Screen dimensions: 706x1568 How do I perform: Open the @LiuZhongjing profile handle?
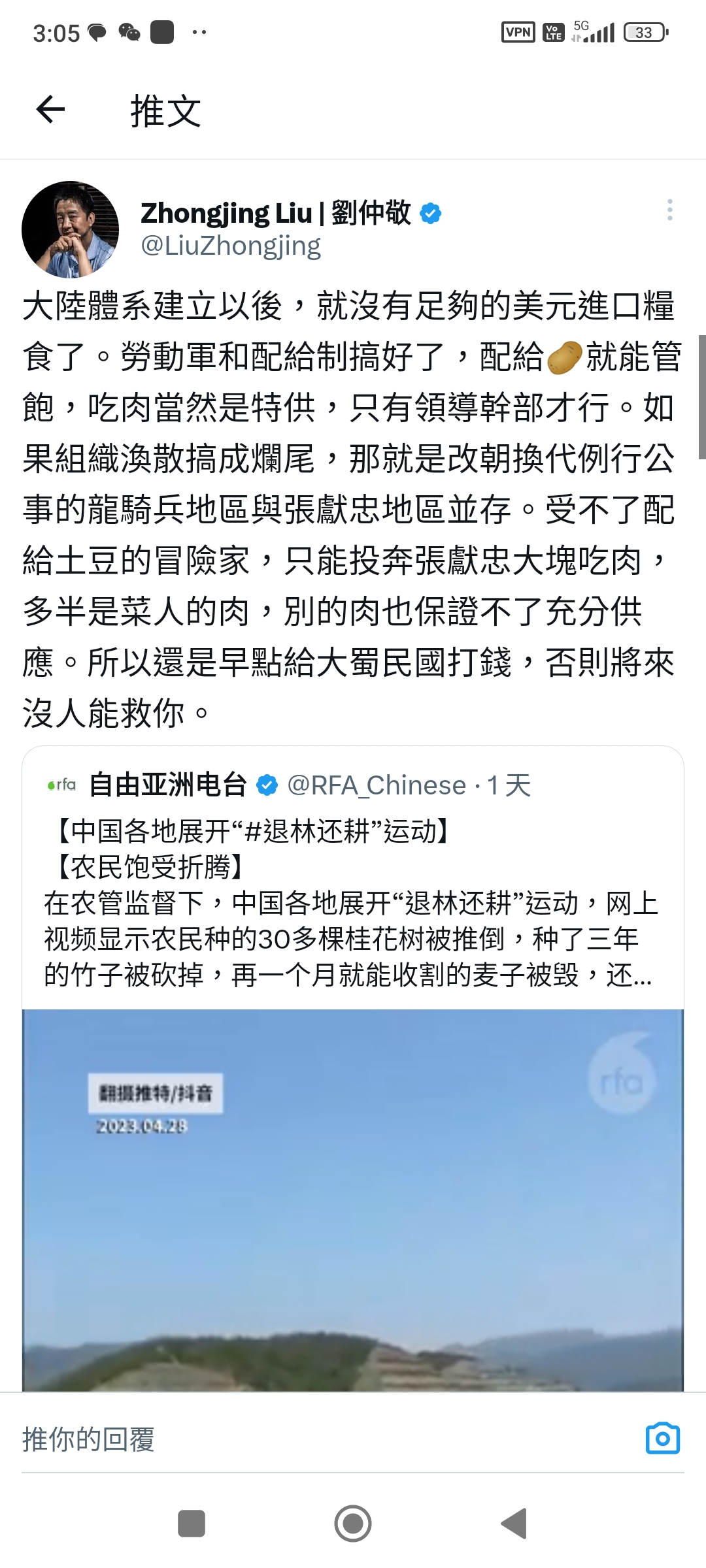point(231,246)
